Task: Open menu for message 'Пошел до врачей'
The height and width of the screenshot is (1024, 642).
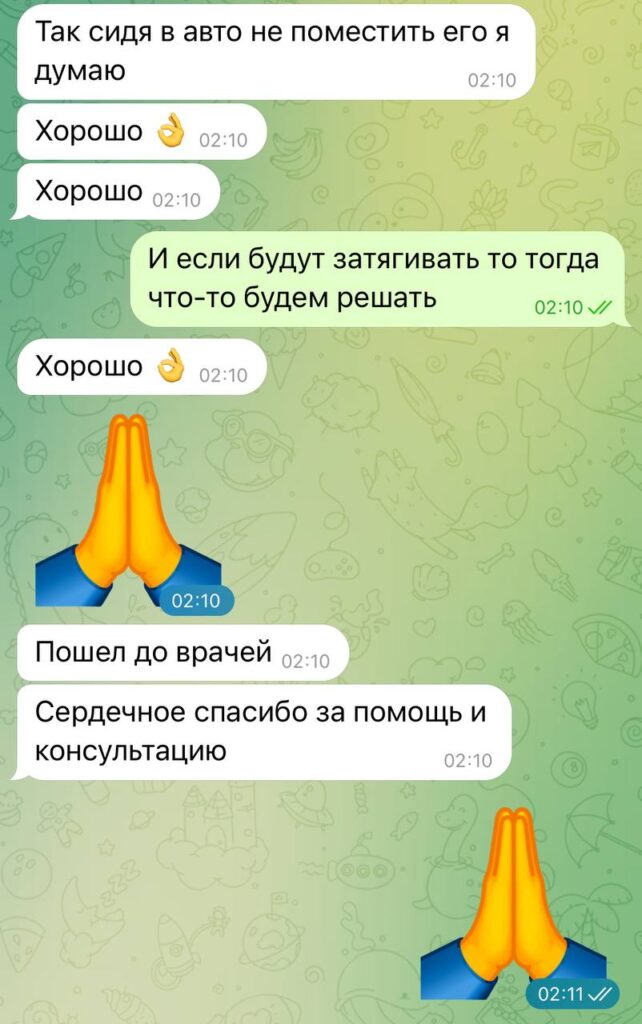Action: [180, 653]
